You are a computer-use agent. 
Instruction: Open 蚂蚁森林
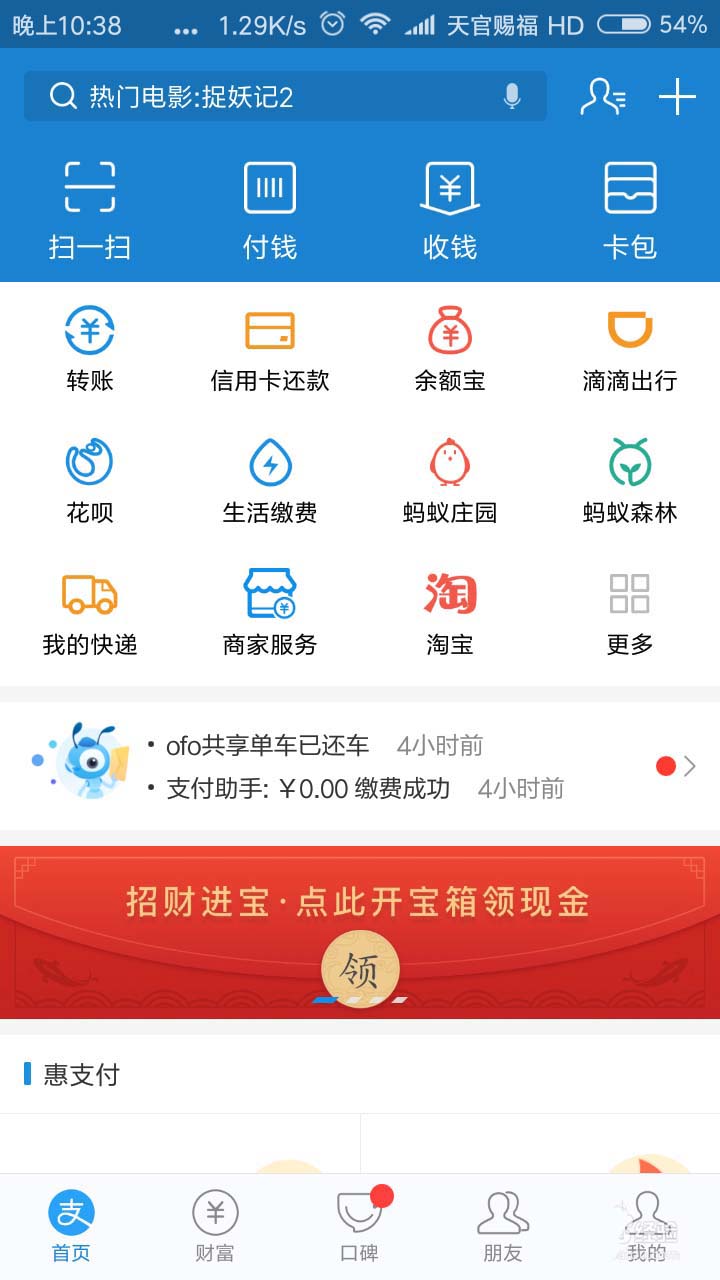click(630, 481)
